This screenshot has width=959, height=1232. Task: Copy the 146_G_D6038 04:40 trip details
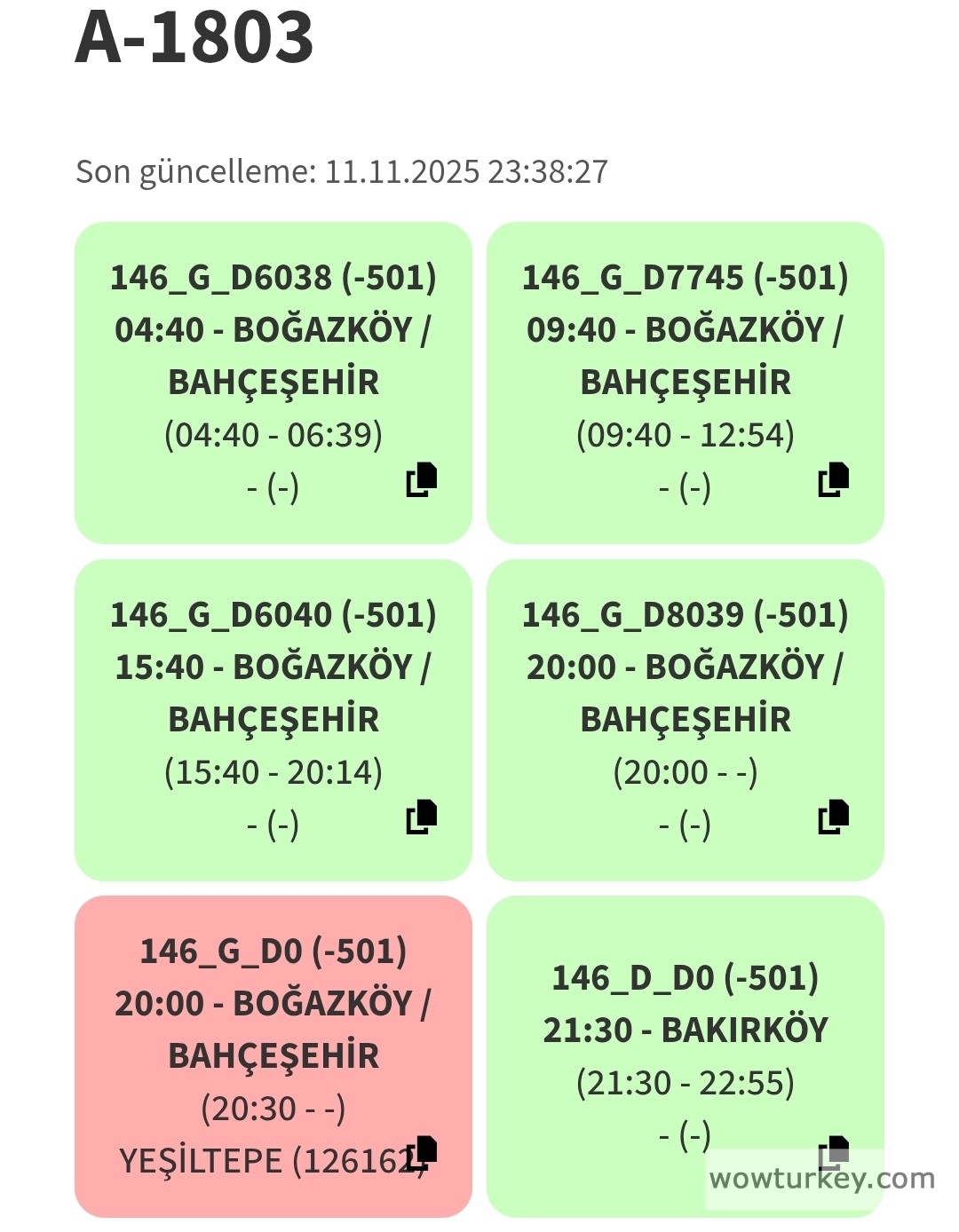422,479
